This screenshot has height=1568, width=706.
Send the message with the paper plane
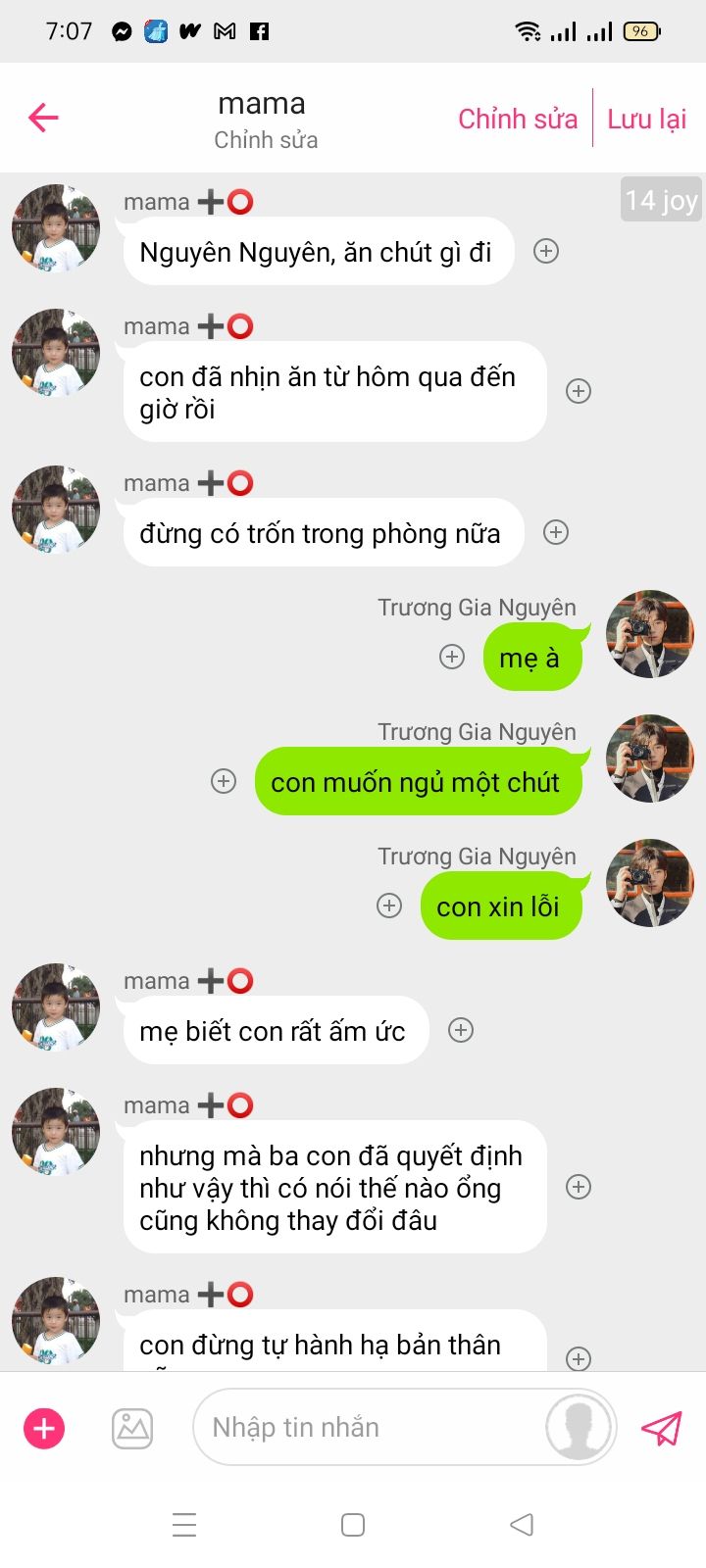[662, 1428]
